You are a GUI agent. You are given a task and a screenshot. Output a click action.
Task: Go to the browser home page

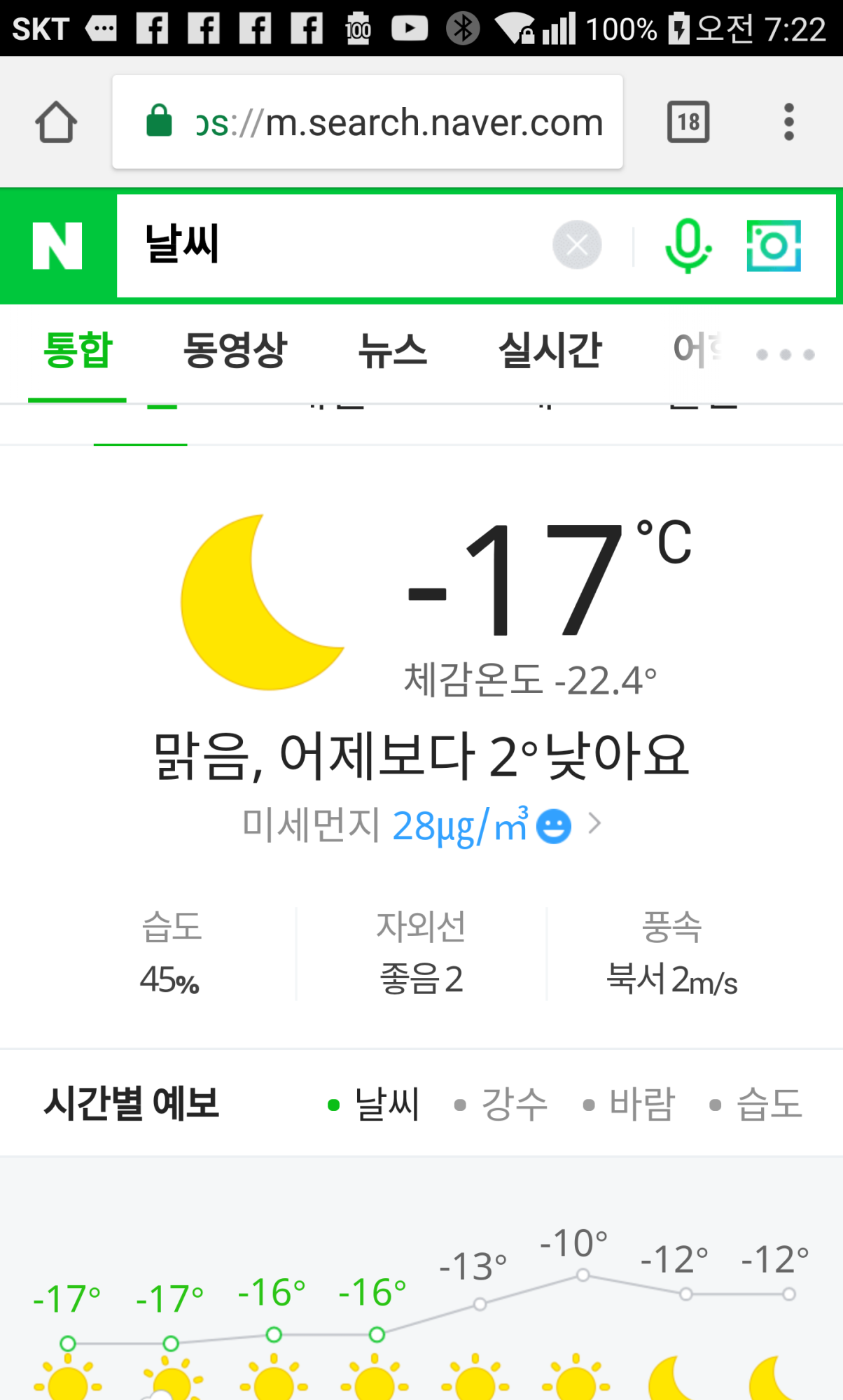point(56,122)
